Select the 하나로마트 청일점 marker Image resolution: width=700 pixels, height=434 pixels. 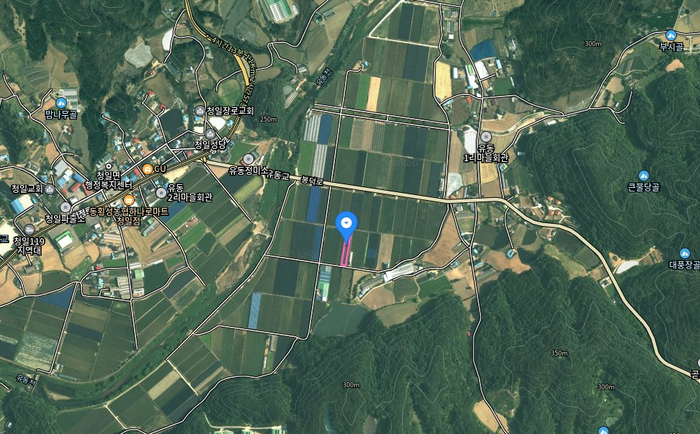coord(129,200)
